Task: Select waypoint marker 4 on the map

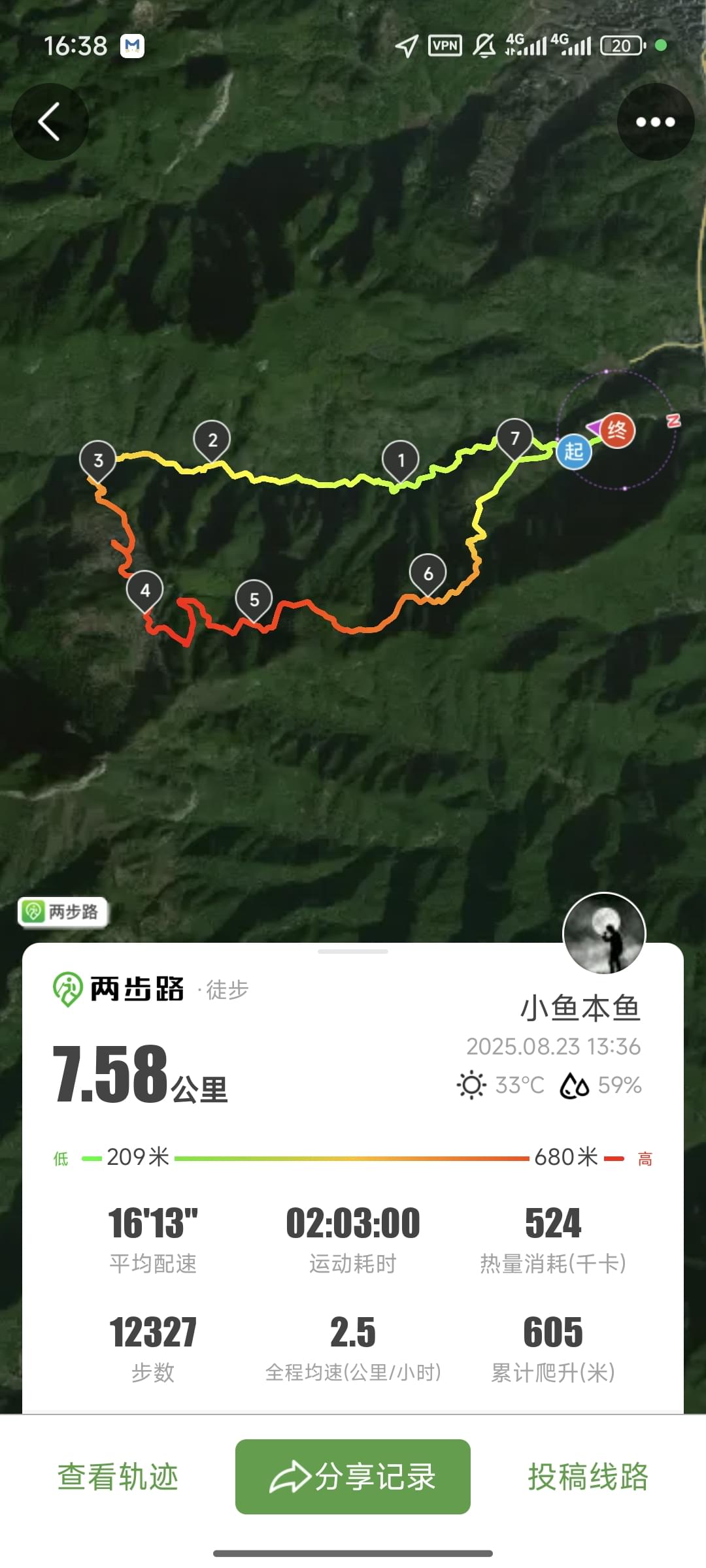Action: [x=145, y=589]
